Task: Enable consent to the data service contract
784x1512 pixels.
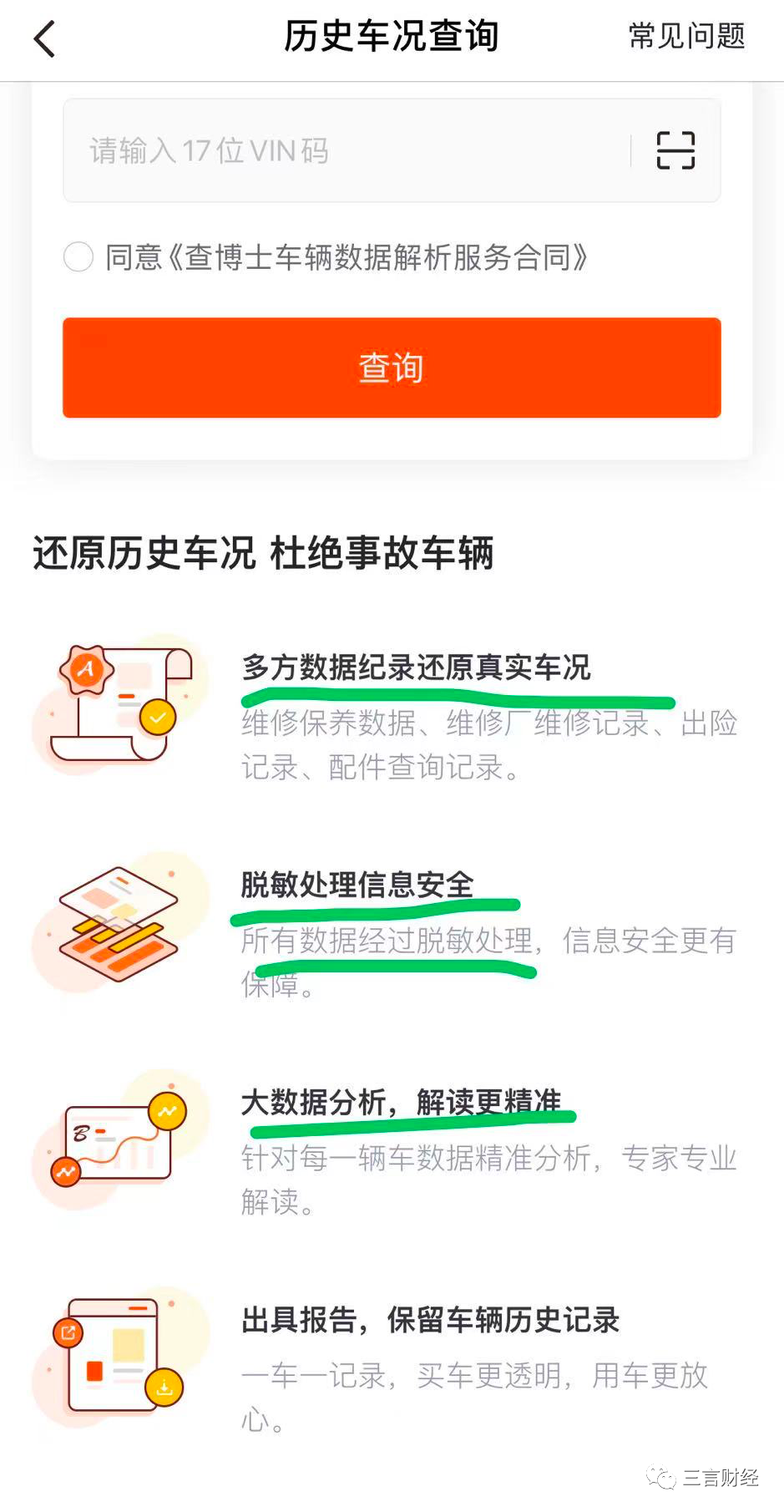Action: [78, 257]
